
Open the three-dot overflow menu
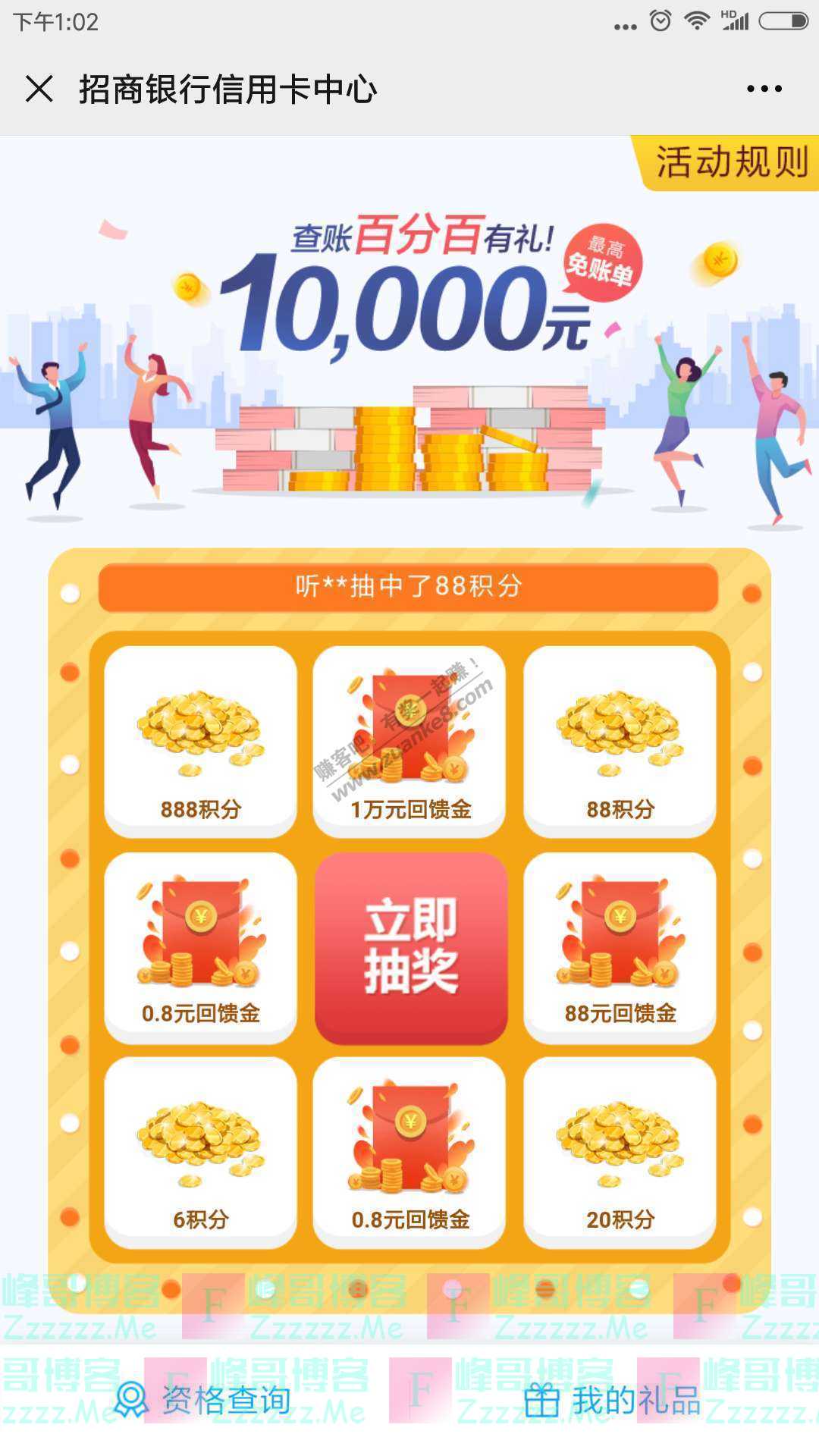pyautogui.click(x=764, y=89)
